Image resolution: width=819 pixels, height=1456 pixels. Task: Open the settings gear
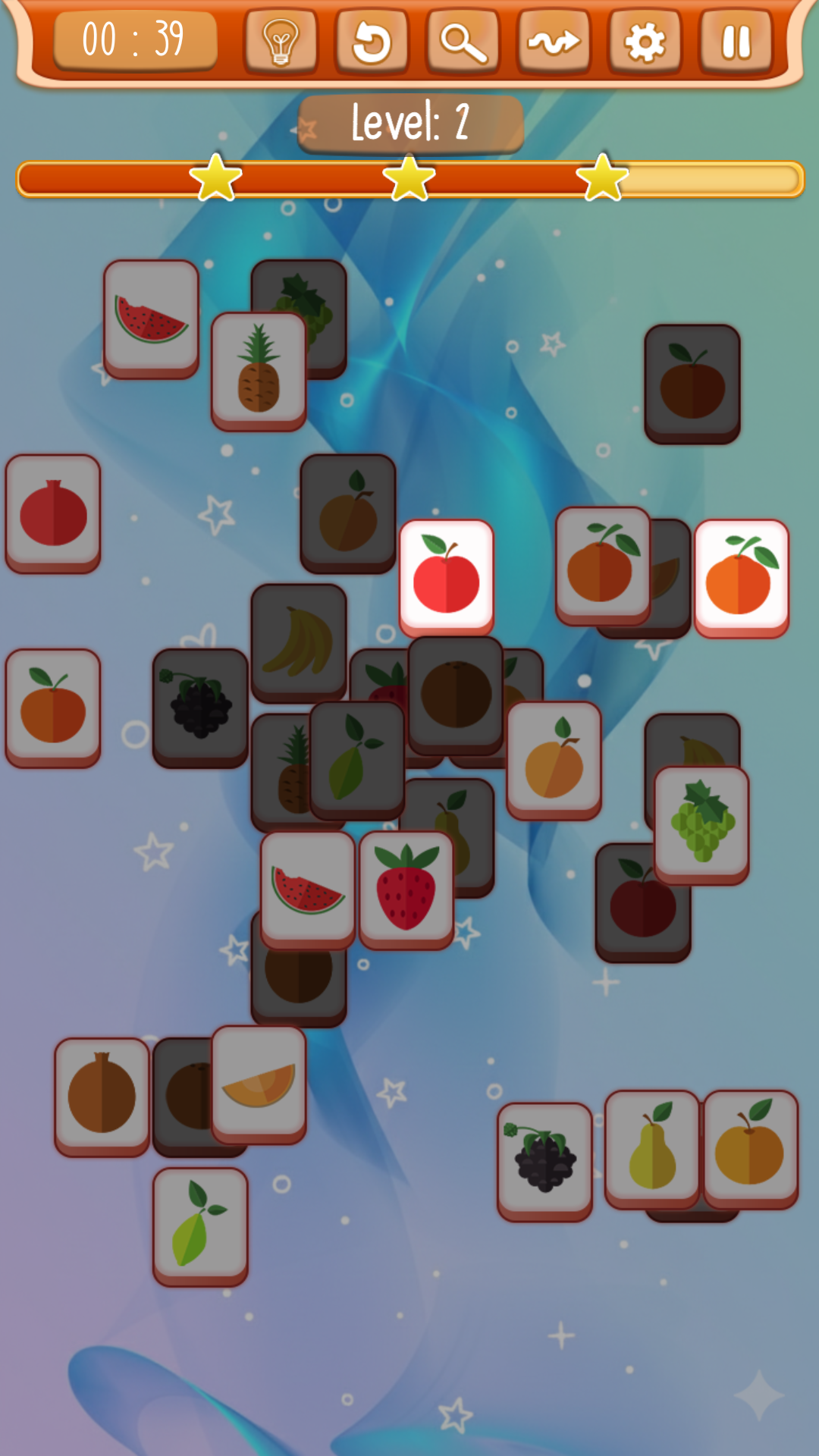(x=645, y=41)
